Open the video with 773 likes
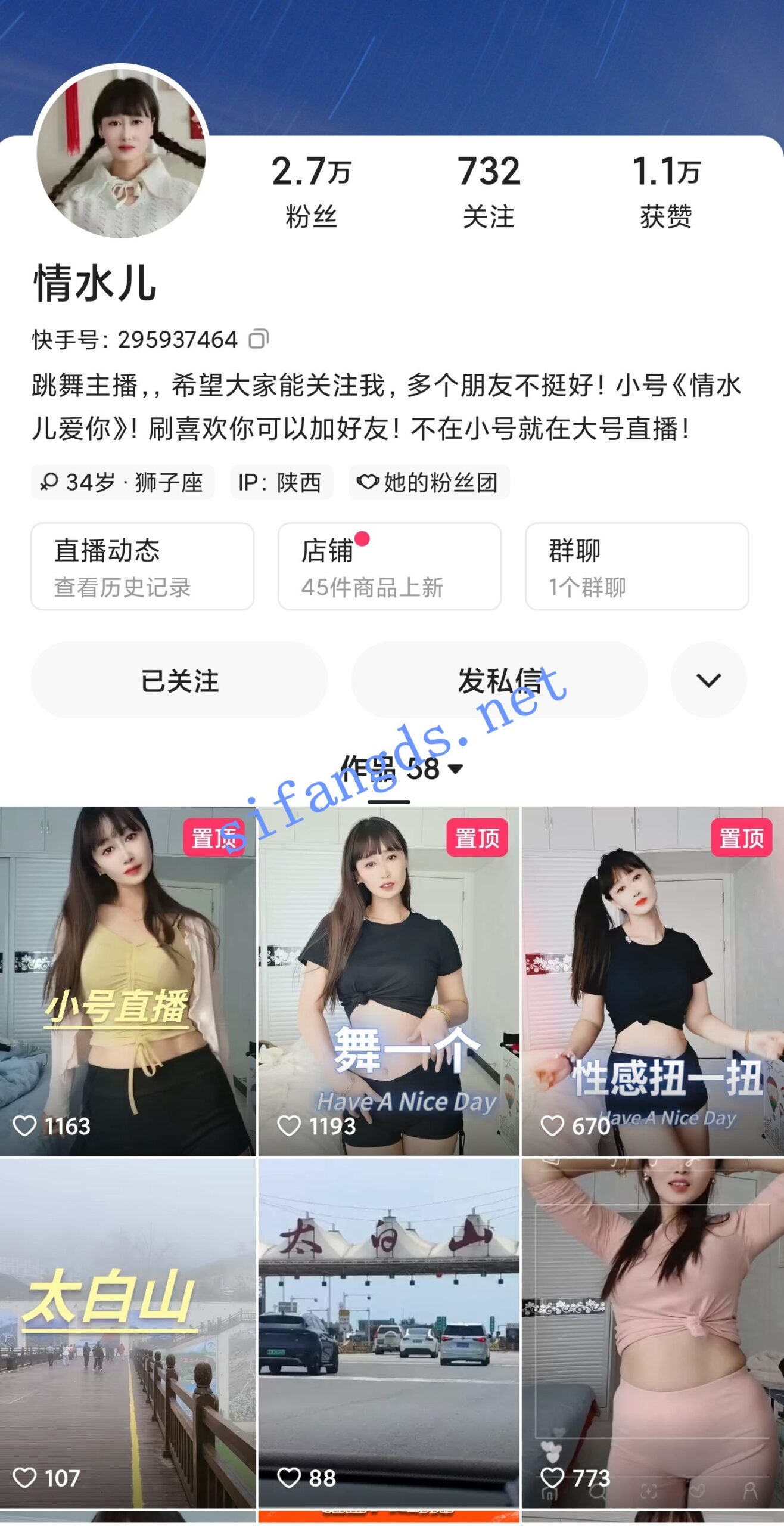The width and height of the screenshot is (784, 1526). pos(652,1332)
